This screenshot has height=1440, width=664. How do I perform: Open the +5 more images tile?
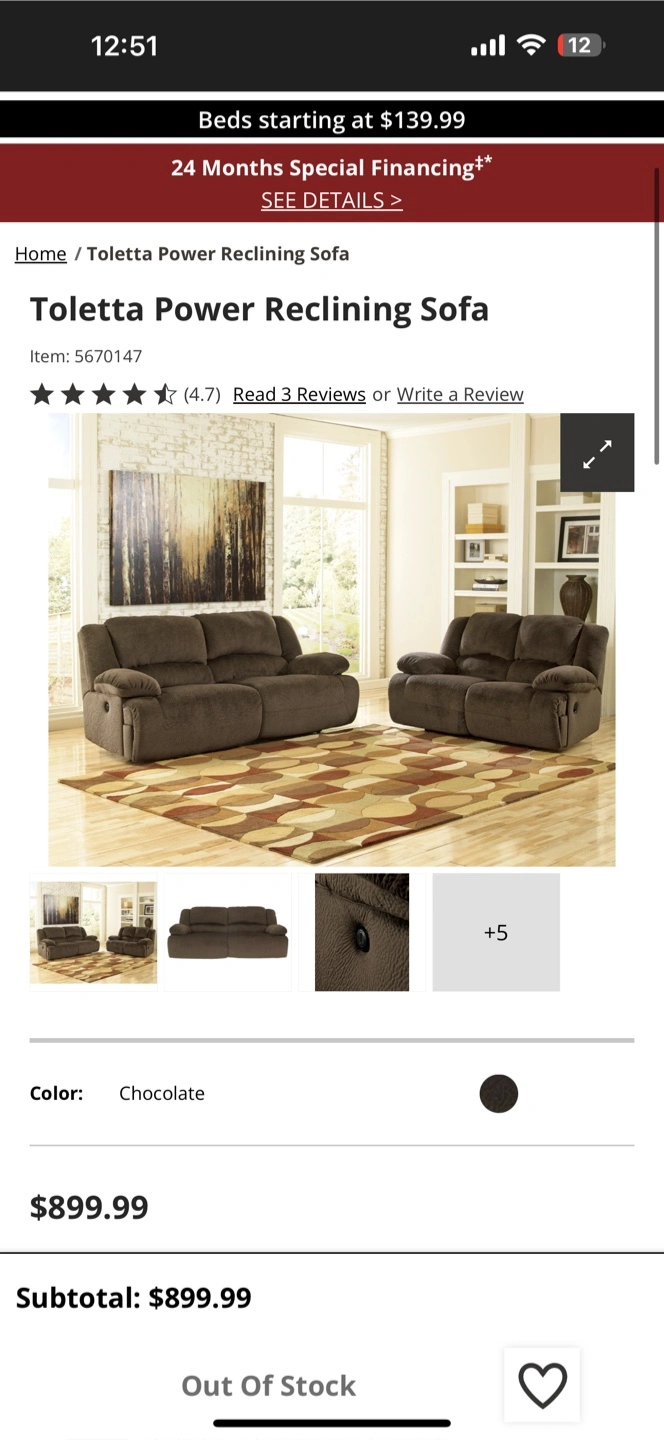pyautogui.click(x=496, y=932)
